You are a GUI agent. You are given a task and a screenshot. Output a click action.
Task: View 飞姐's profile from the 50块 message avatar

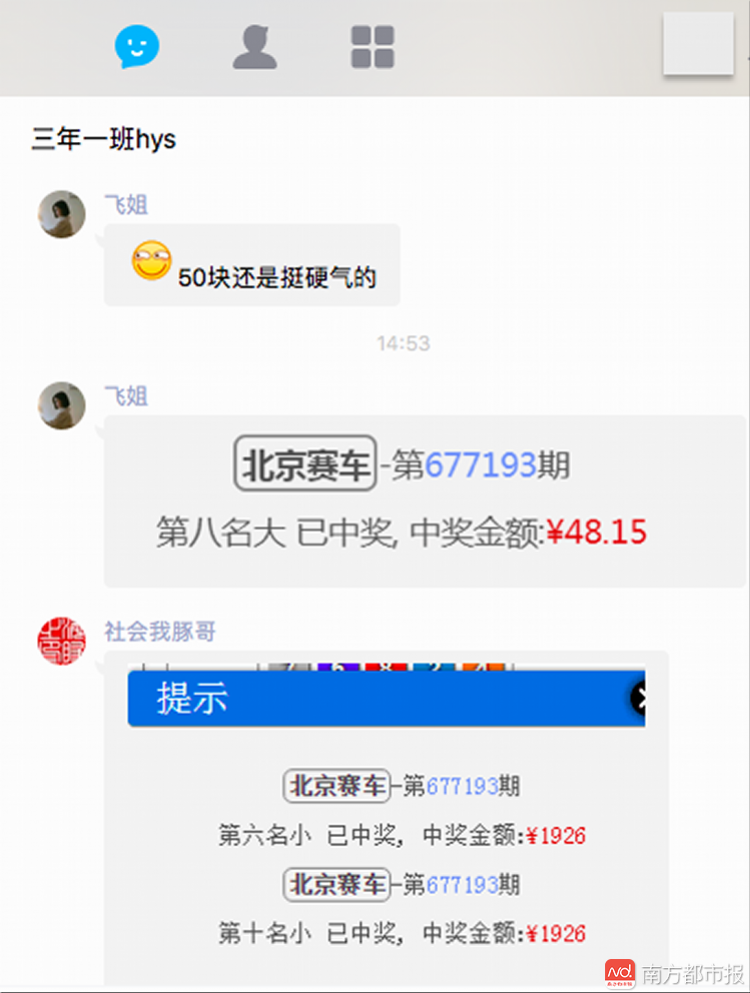pyautogui.click(x=61, y=214)
